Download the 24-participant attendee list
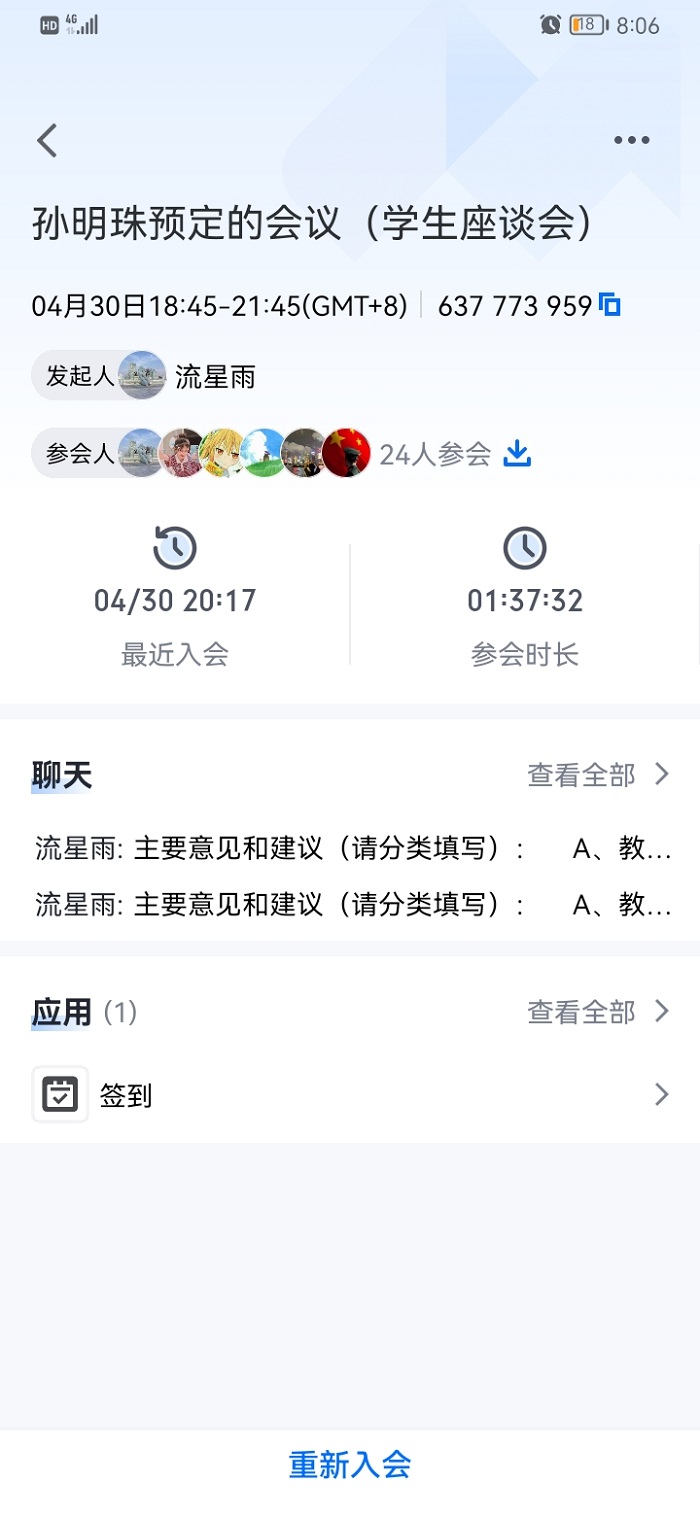Screen dimensions: 700x1516 point(516,454)
